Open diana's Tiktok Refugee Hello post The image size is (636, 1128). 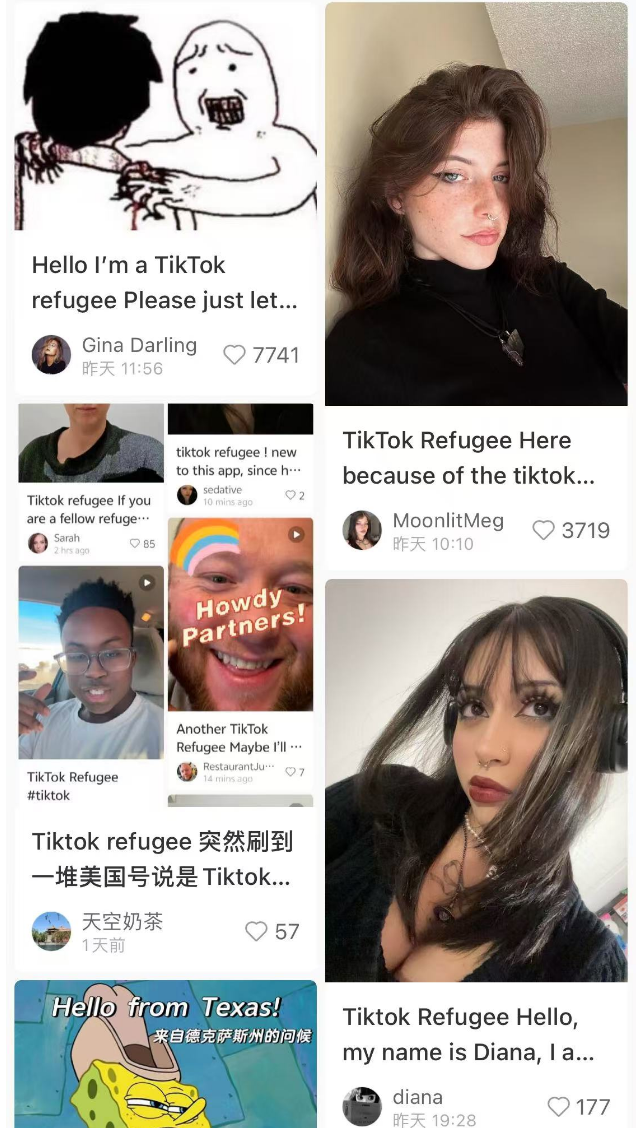click(x=468, y=1034)
